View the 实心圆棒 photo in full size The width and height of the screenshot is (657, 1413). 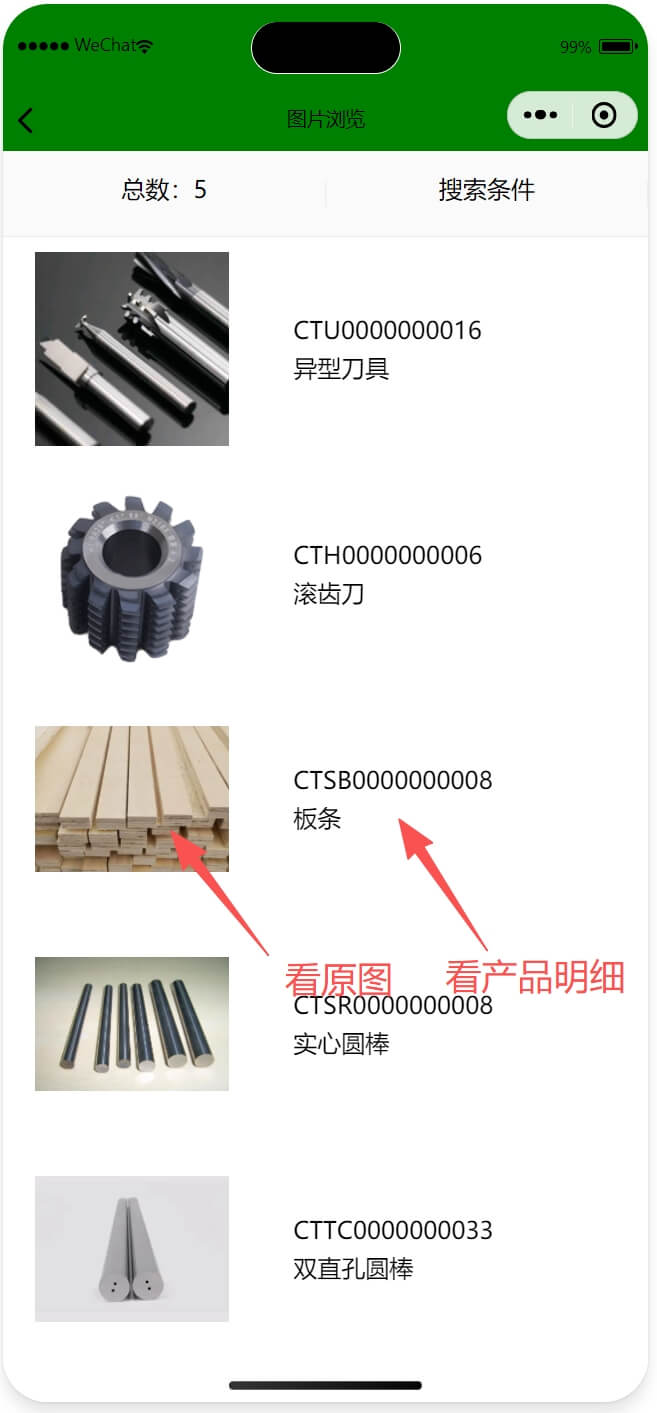point(132,1024)
